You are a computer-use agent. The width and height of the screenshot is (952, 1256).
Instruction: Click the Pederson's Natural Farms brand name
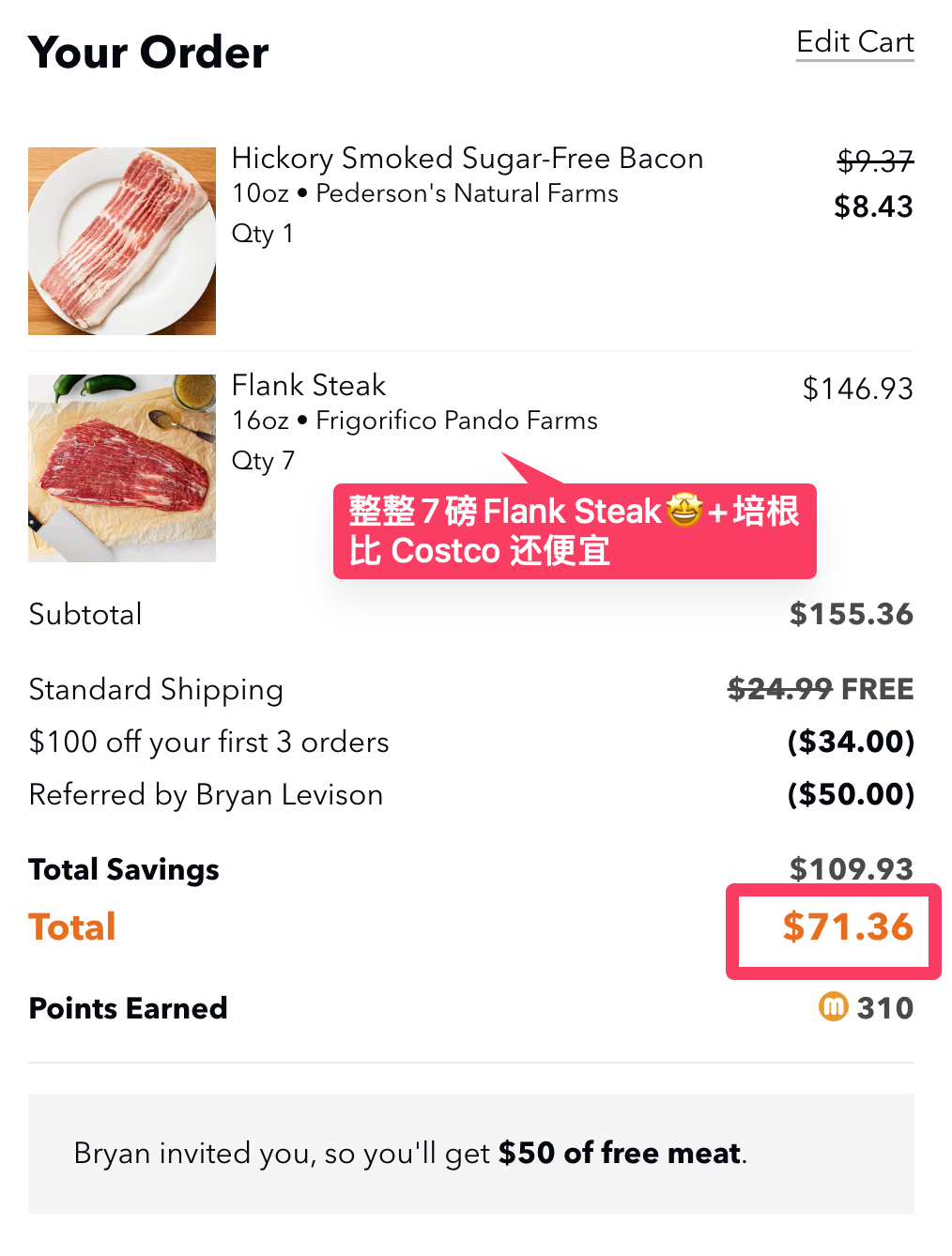pyautogui.click(x=467, y=193)
